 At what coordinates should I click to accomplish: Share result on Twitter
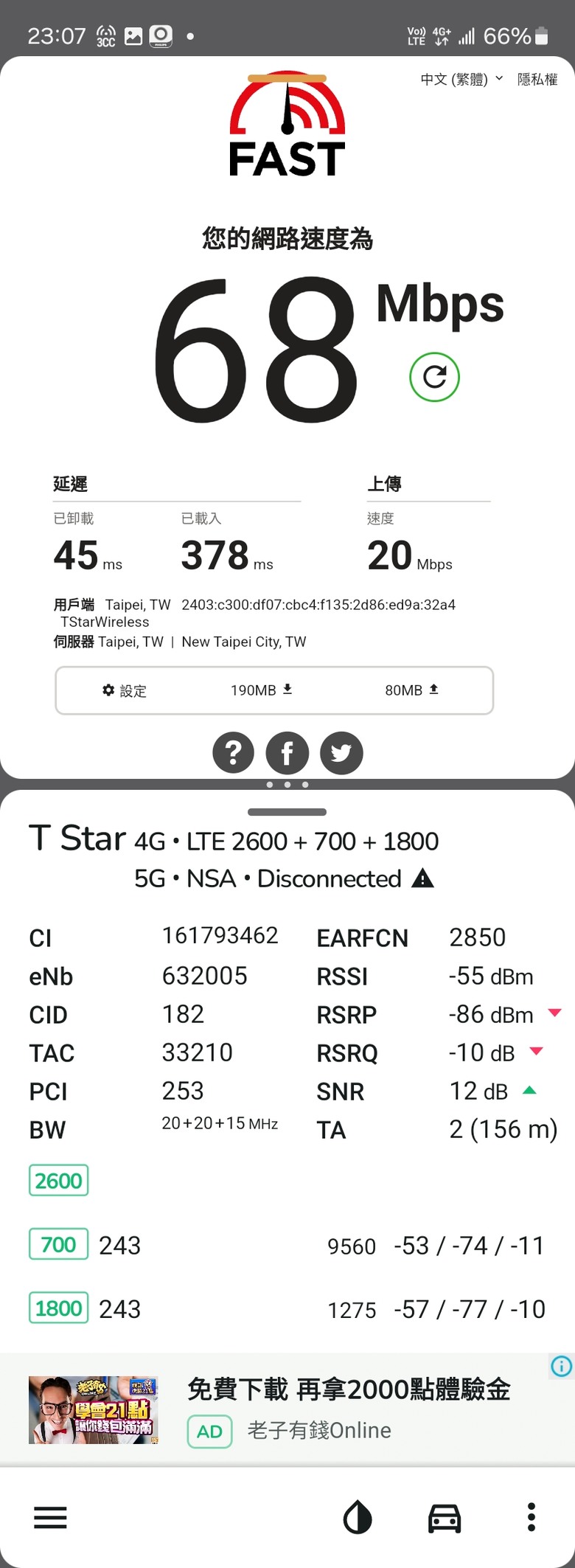pyautogui.click(x=341, y=753)
